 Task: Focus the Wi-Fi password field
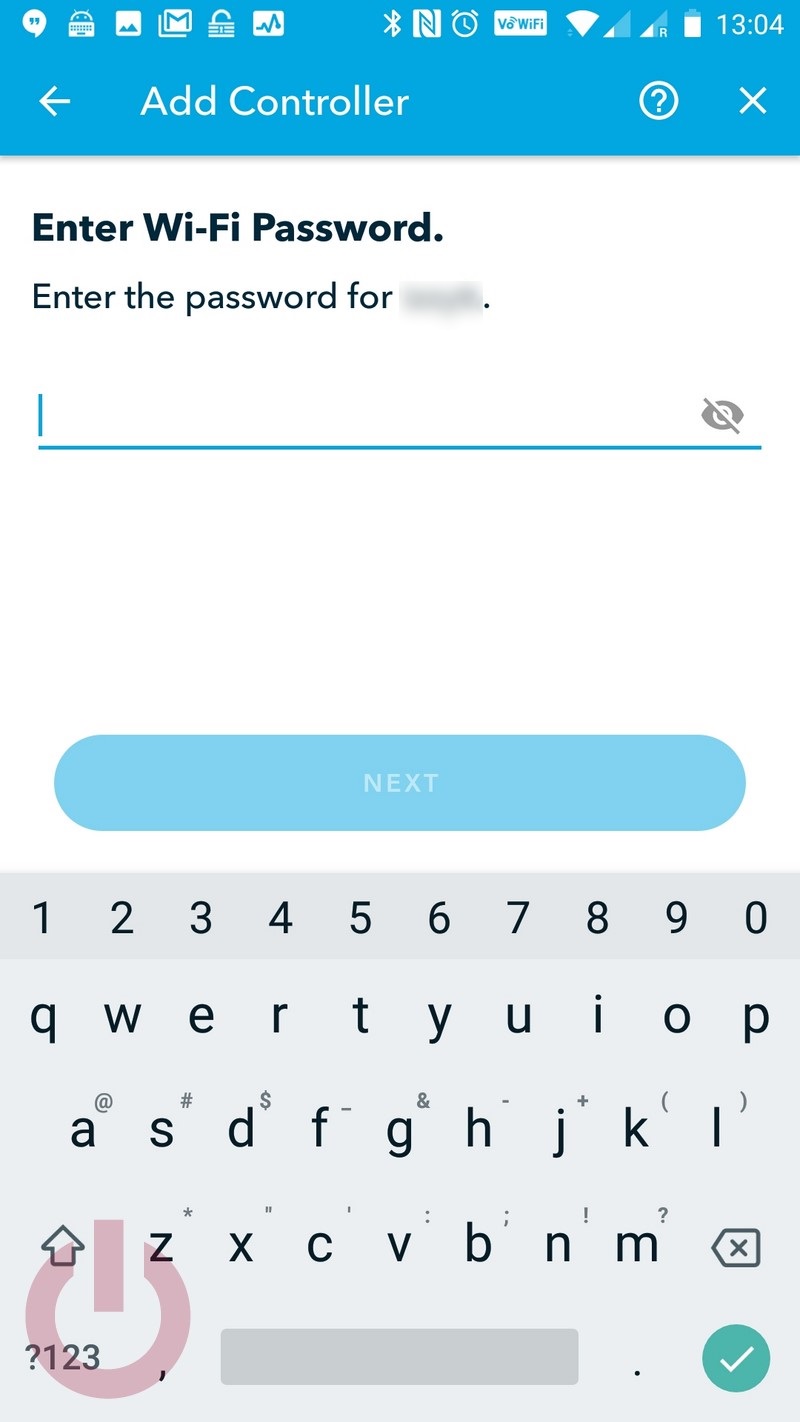point(365,416)
